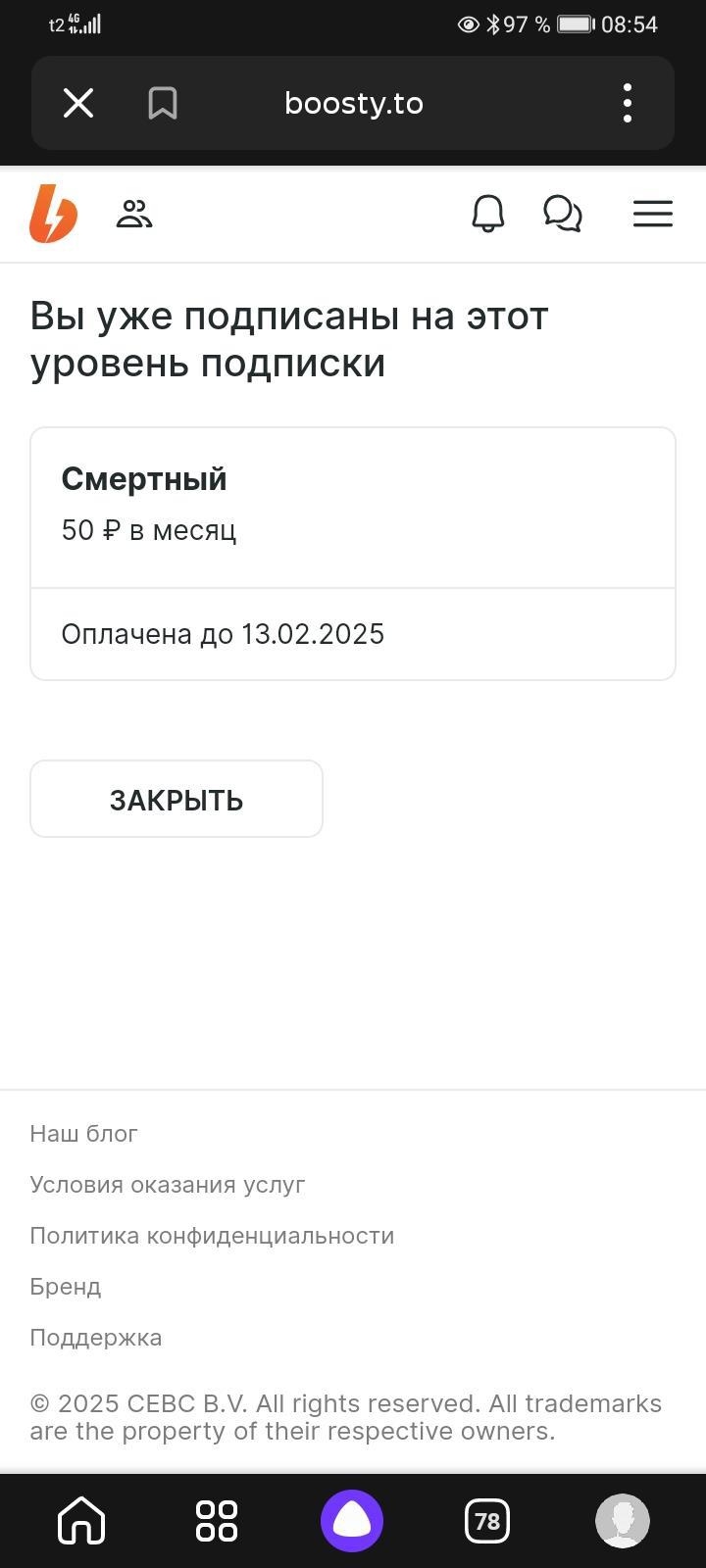Open the subscriptions people icon

[x=134, y=214]
